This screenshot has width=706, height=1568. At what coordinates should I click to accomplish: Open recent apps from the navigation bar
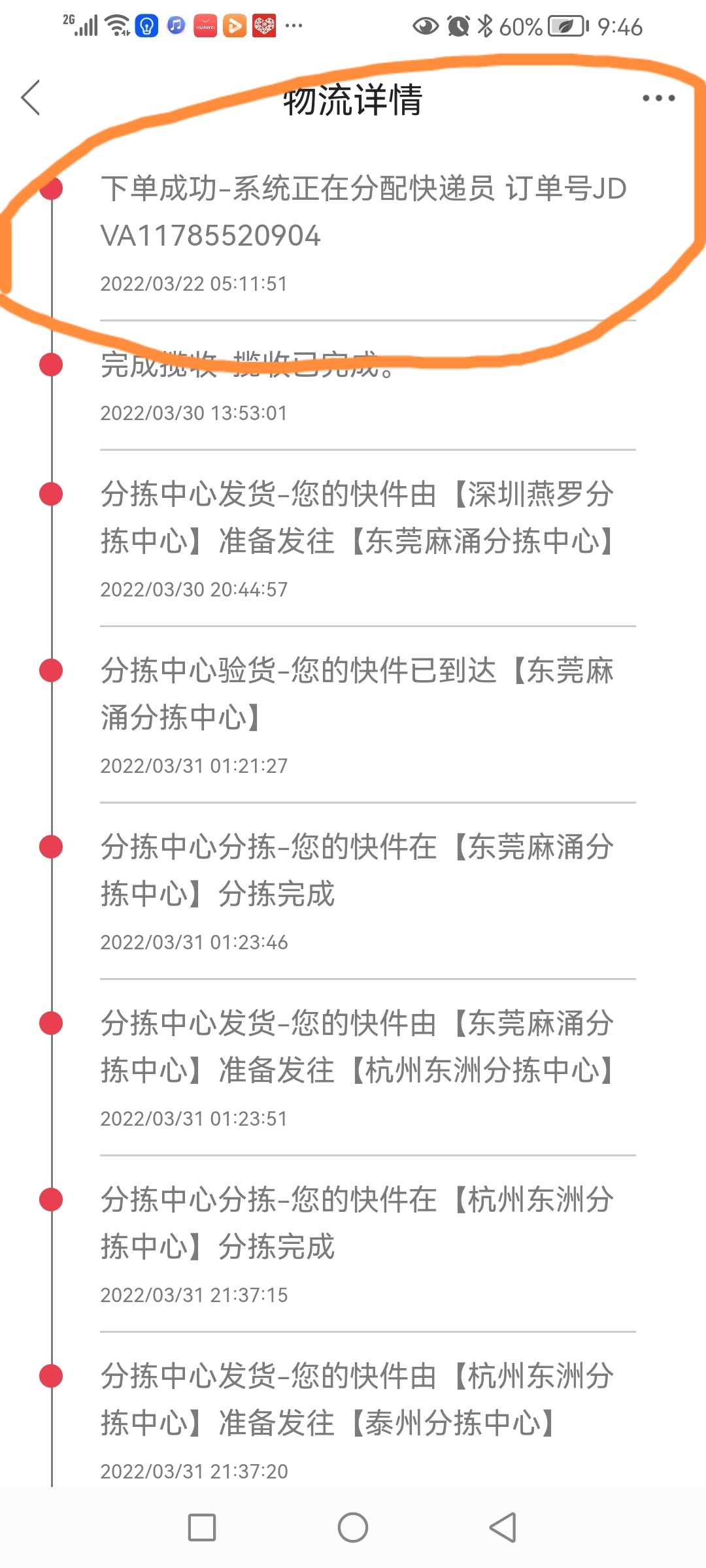[202, 1527]
